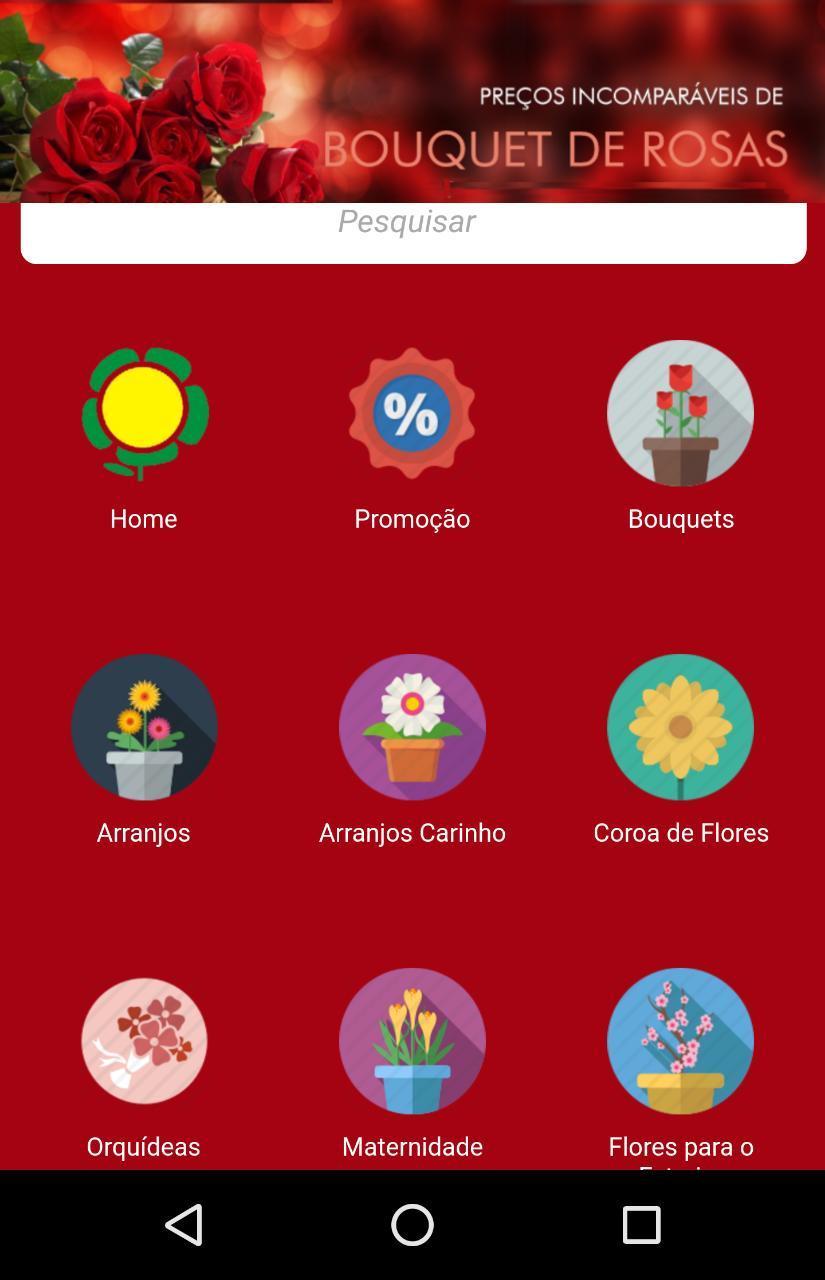Browse the Bouquets category
This screenshot has height=1280, width=825.
680,414
